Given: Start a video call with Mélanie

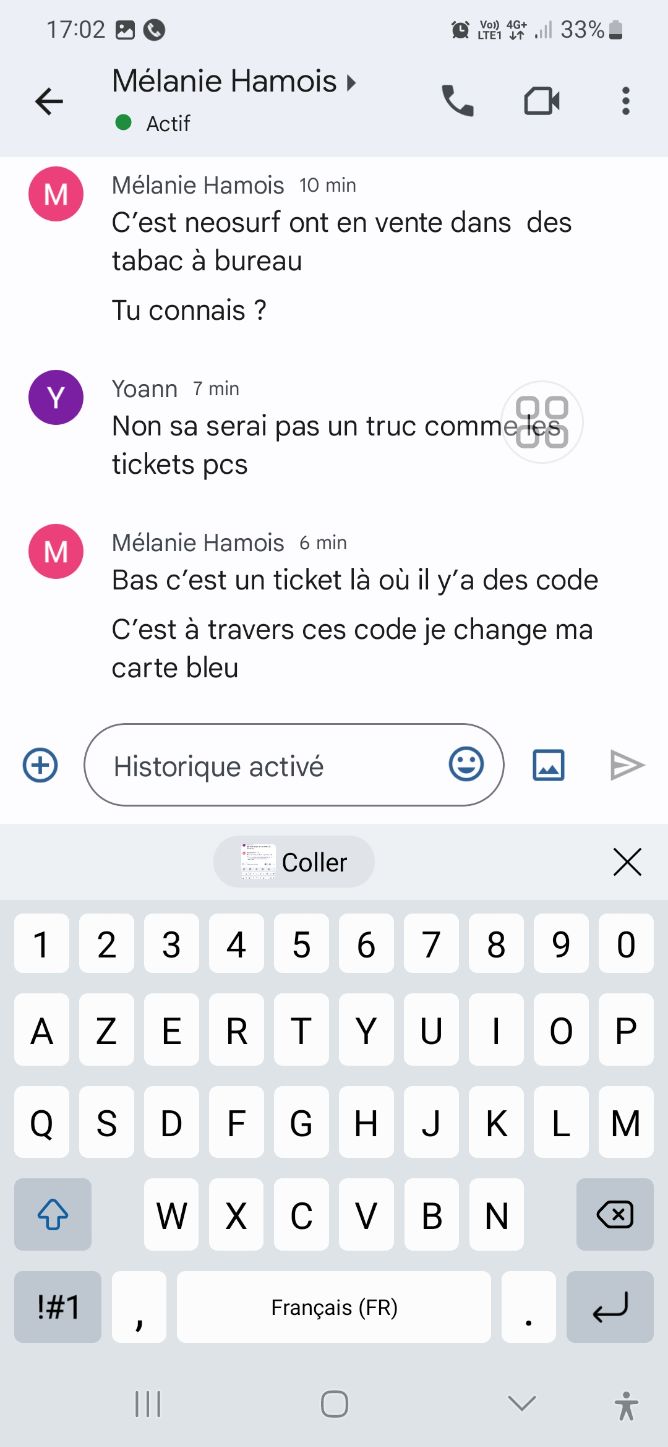Looking at the screenshot, I should tap(541, 101).
